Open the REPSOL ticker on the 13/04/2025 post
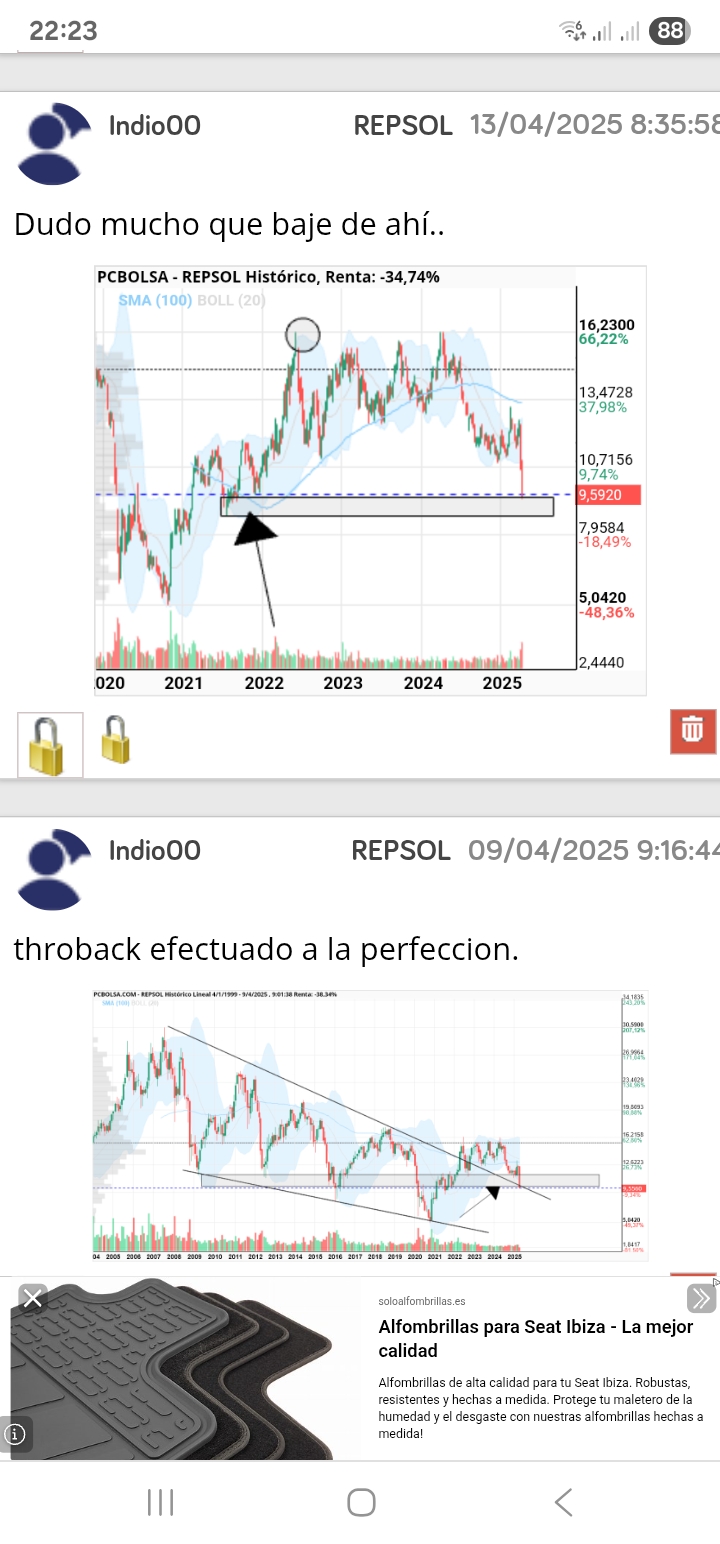The image size is (720, 1544). pyautogui.click(x=403, y=126)
